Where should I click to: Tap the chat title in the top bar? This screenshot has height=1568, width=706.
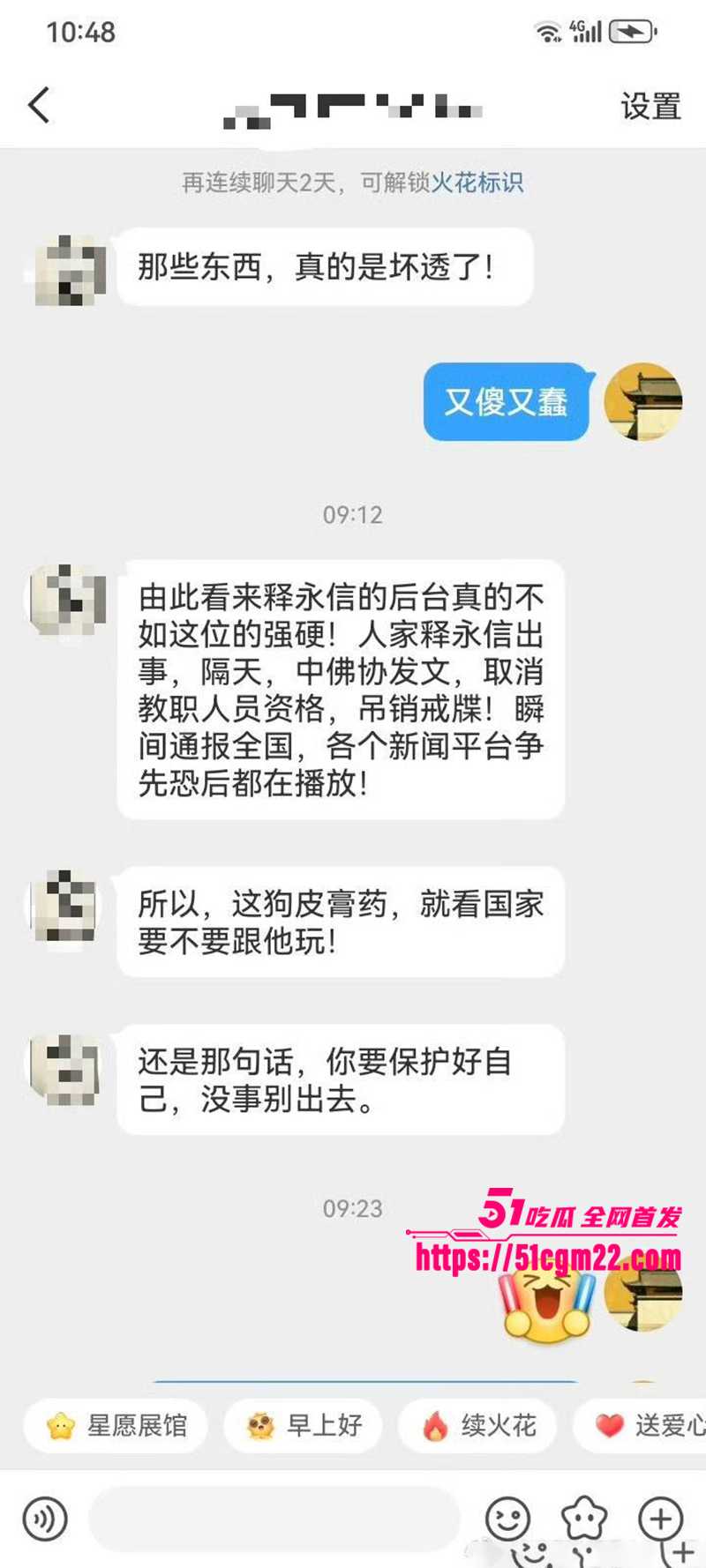pos(353,106)
